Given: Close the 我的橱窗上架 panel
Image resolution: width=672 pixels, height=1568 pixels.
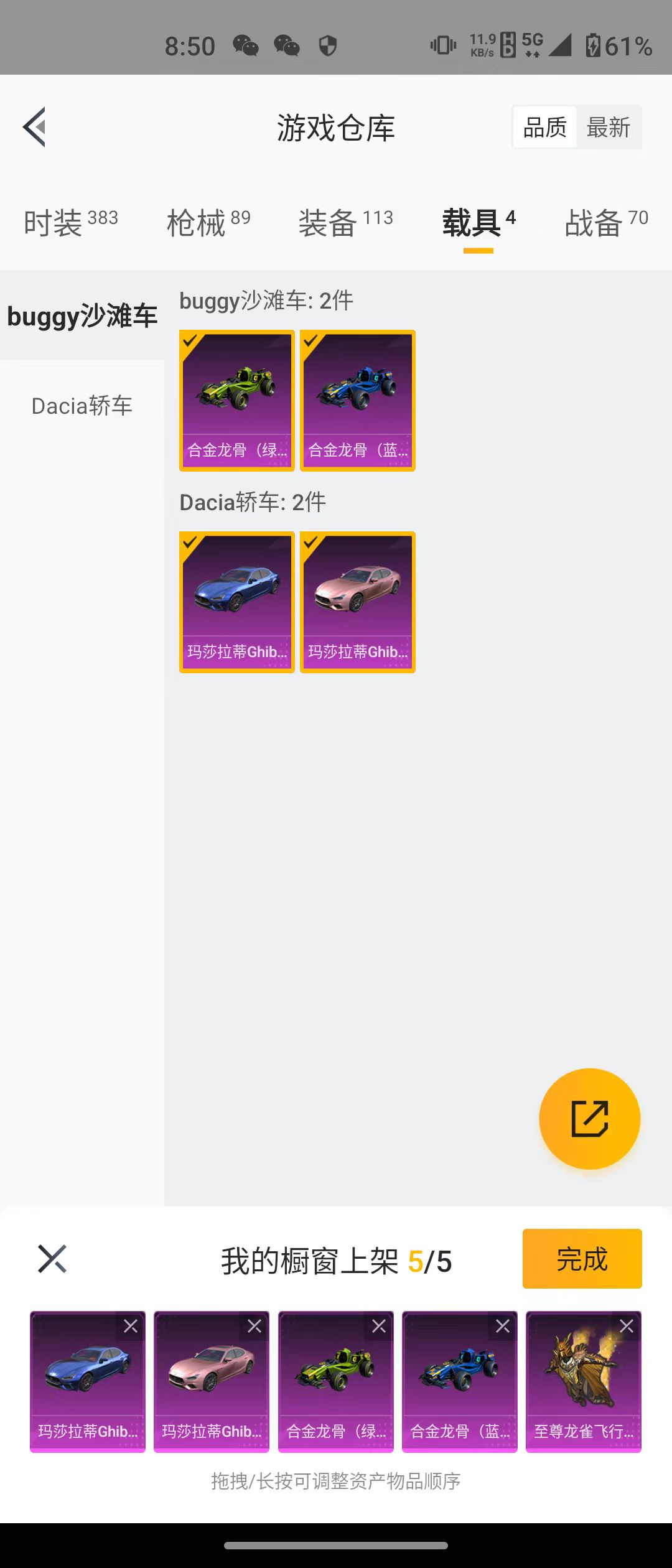Looking at the screenshot, I should click(x=52, y=1259).
